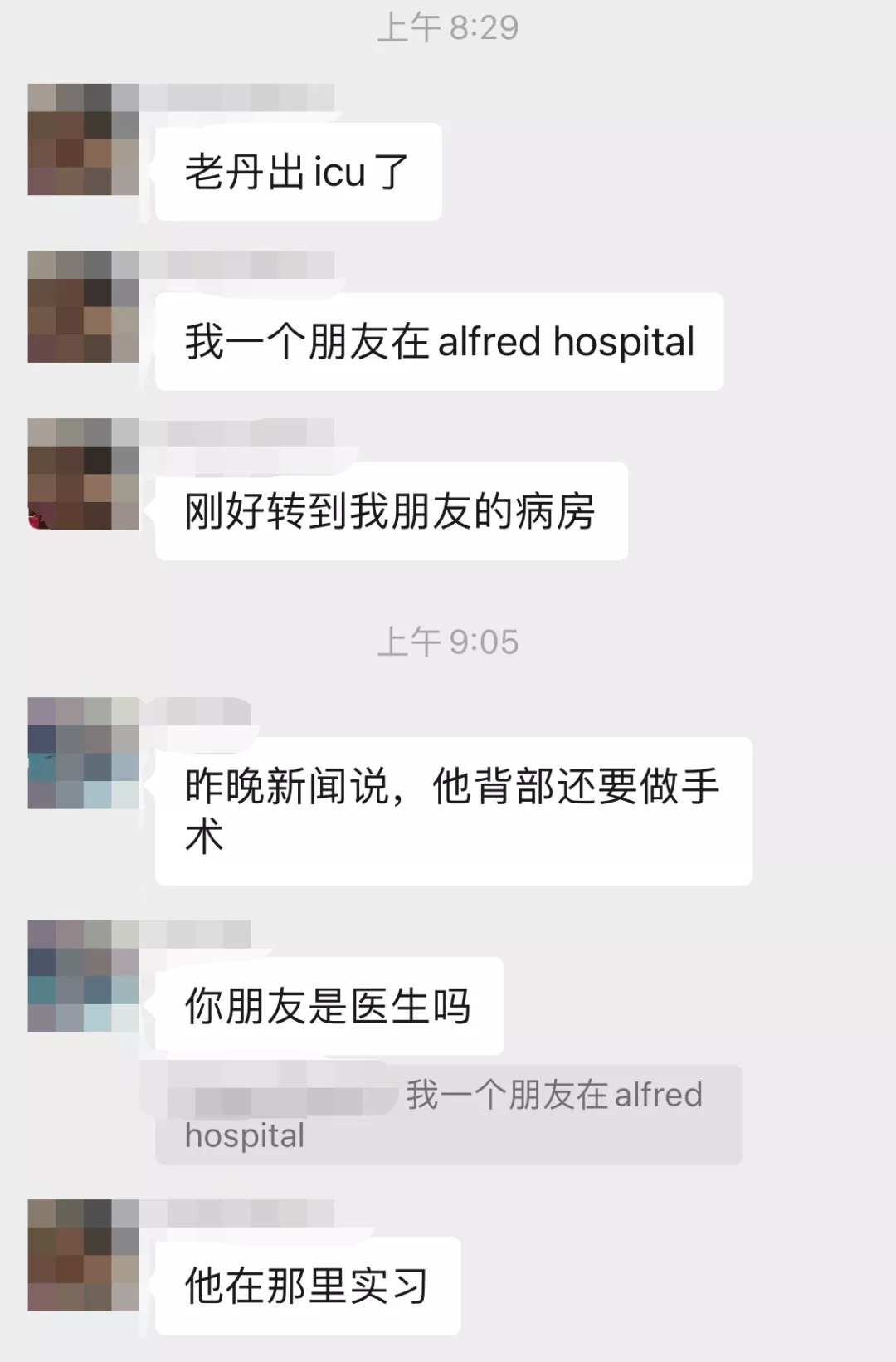Image resolution: width=896 pixels, height=1362 pixels.
Task: Tap the avatar beside '老丹出 icu 了'
Action: [83, 139]
